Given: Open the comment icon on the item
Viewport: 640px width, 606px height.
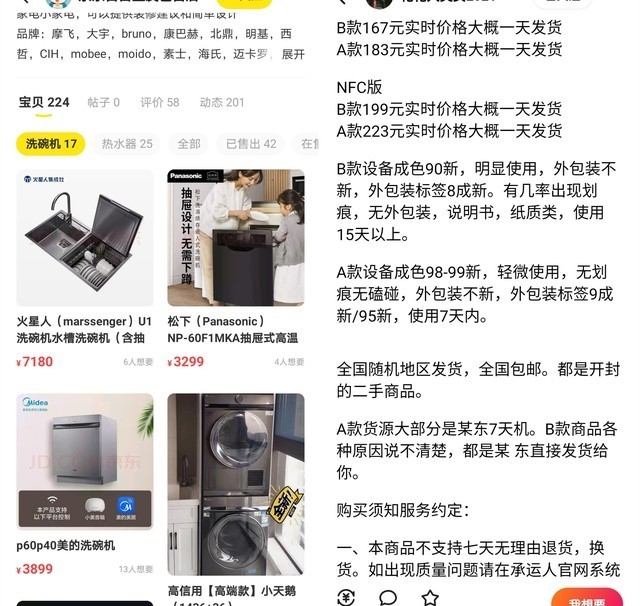Looking at the screenshot, I should pos(388,598).
